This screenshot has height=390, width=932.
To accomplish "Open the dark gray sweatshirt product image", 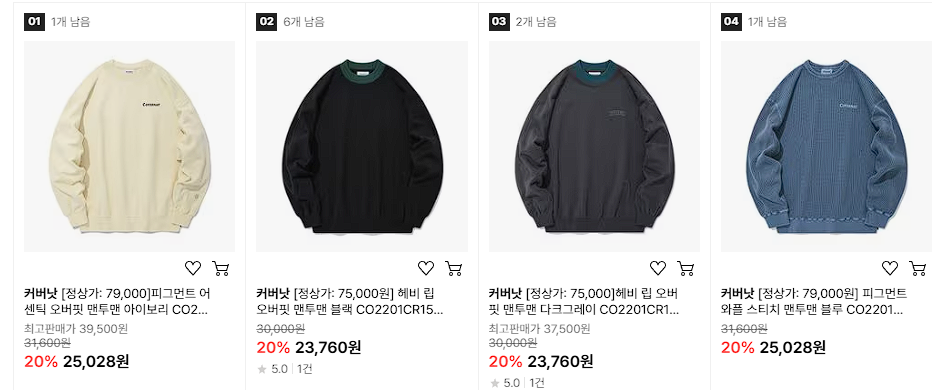I will point(594,146).
